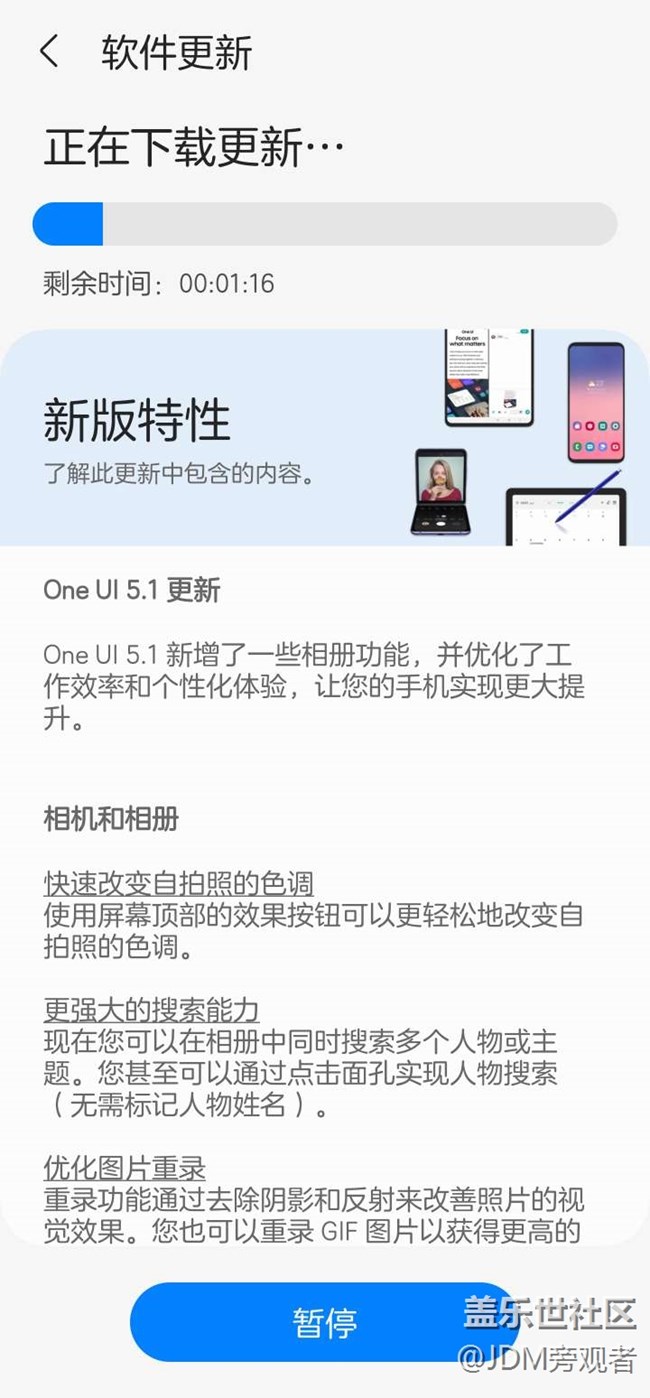Screen dimensions: 650x1398
Task: Pause the download with the 暂停 button
Action: [324, 1321]
